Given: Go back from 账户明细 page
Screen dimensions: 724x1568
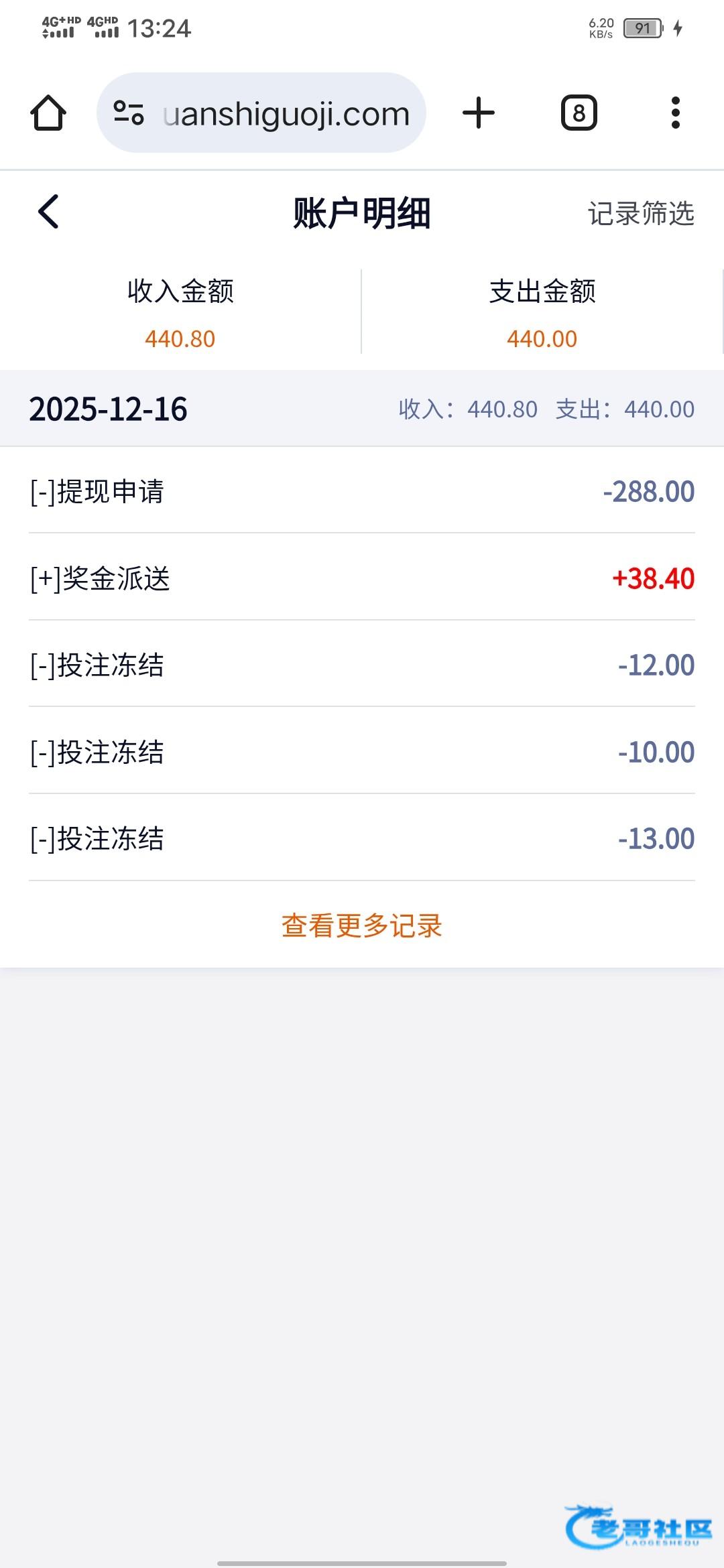Looking at the screenshot, I should pyautogui.click(x=48, y=212).
